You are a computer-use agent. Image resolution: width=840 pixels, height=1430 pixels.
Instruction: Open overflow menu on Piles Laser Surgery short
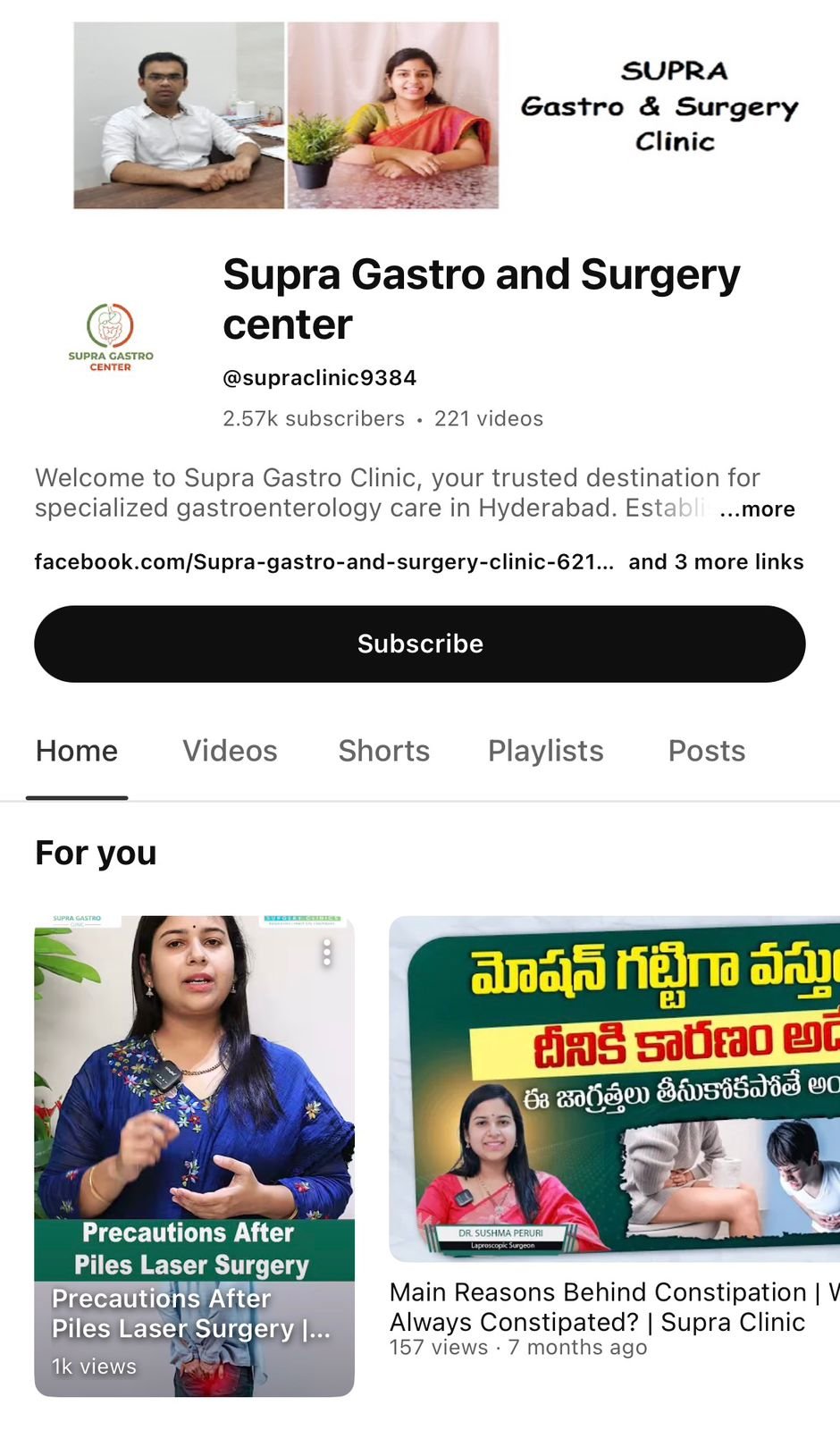click(327, 953)
